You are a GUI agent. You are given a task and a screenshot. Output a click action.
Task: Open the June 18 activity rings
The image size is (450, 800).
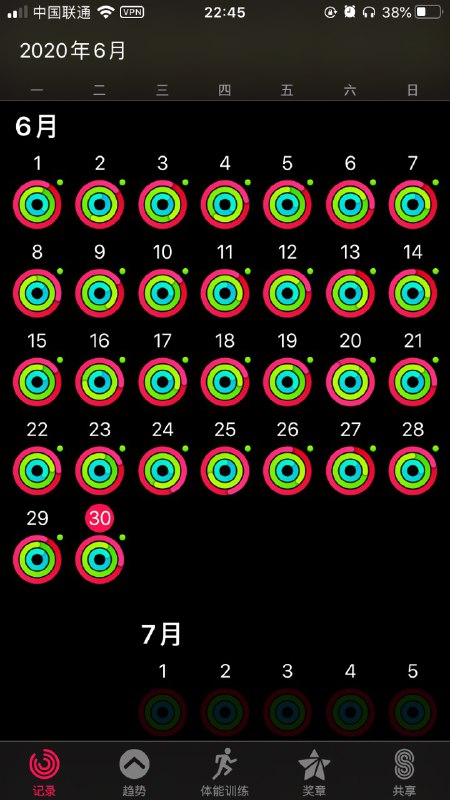tap(225, 382)
